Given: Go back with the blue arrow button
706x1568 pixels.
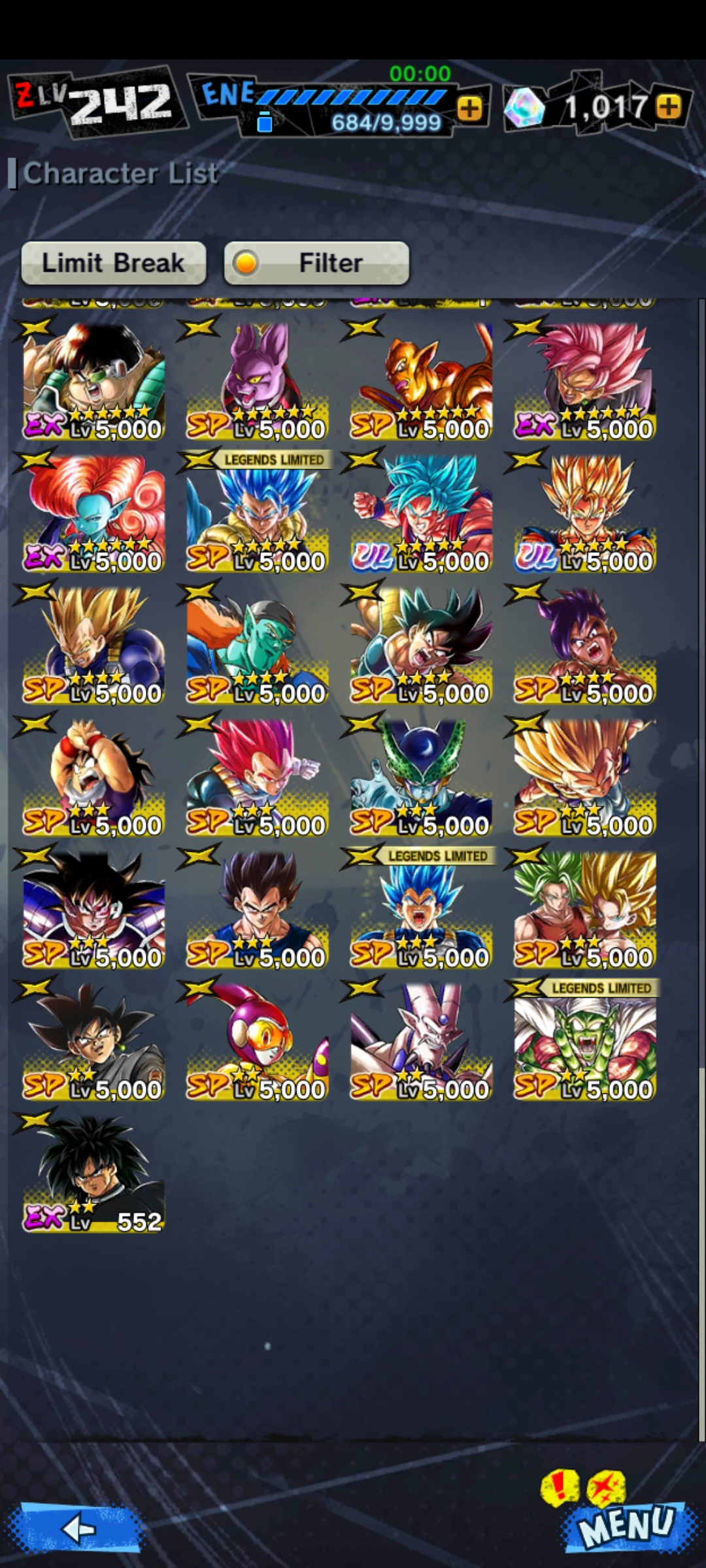Looking at the screenshot, I should (77, 1528).
